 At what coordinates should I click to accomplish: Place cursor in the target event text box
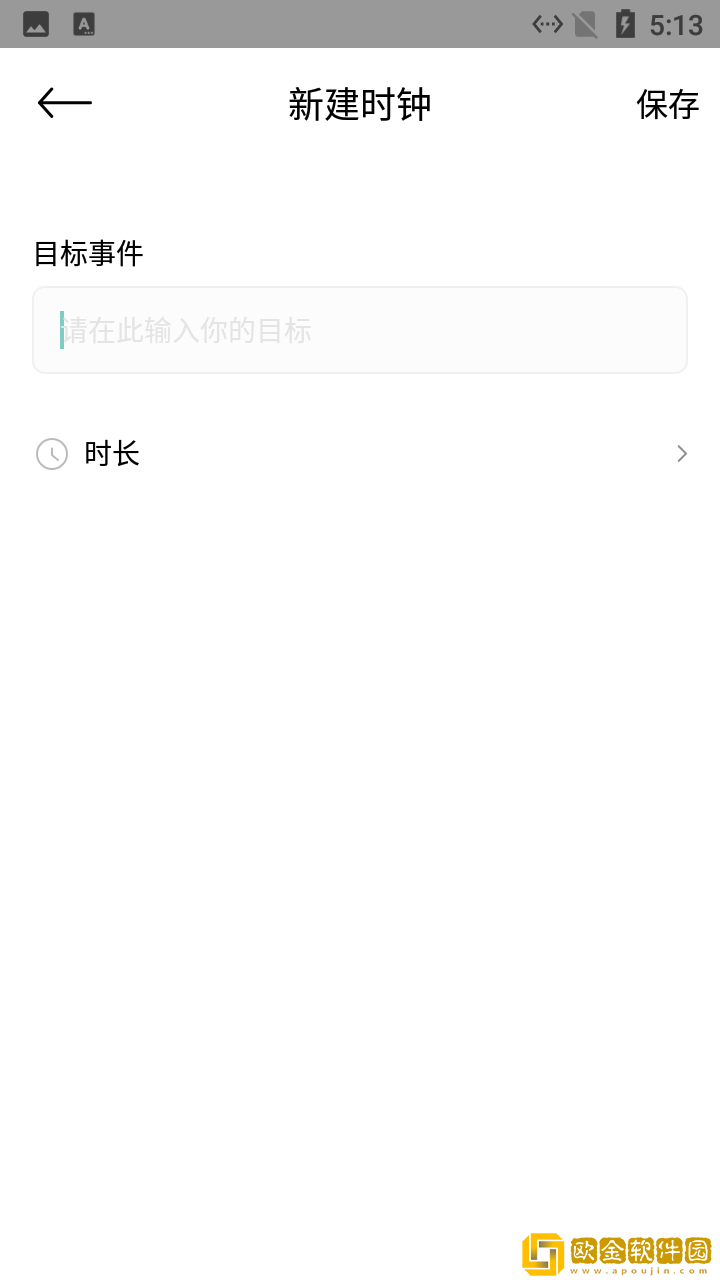(x=360, y=330)
